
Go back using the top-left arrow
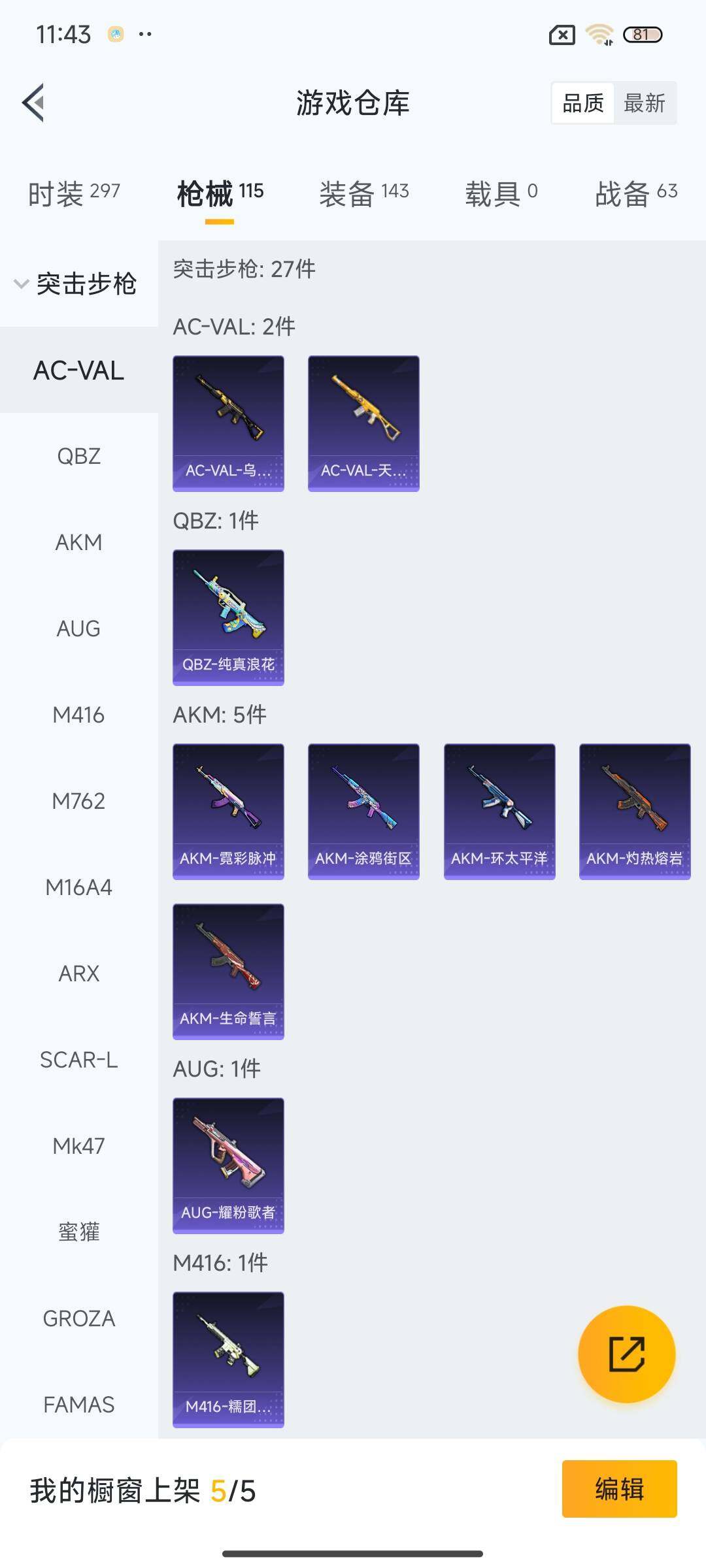point(34,103)
